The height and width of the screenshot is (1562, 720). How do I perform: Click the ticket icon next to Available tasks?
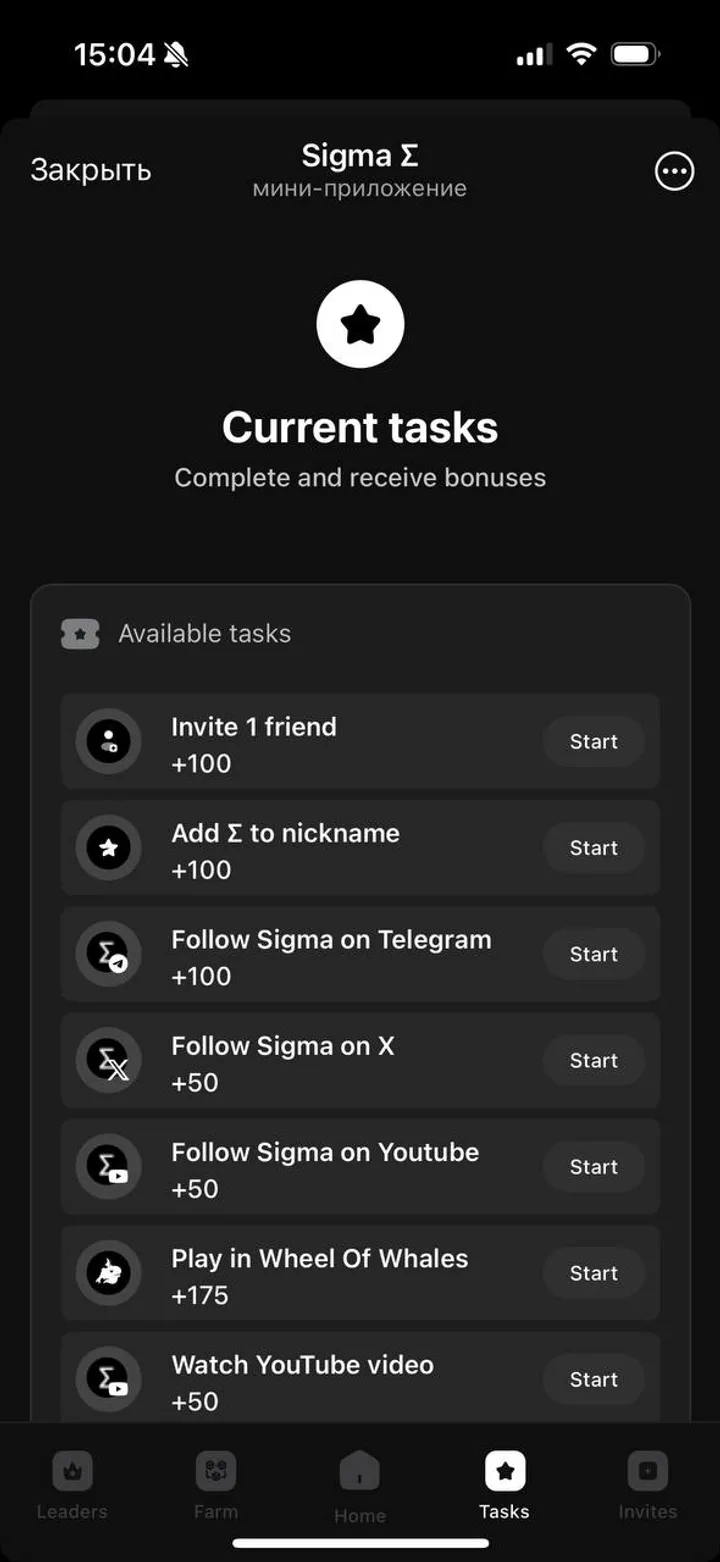click(x=79, y=633)
